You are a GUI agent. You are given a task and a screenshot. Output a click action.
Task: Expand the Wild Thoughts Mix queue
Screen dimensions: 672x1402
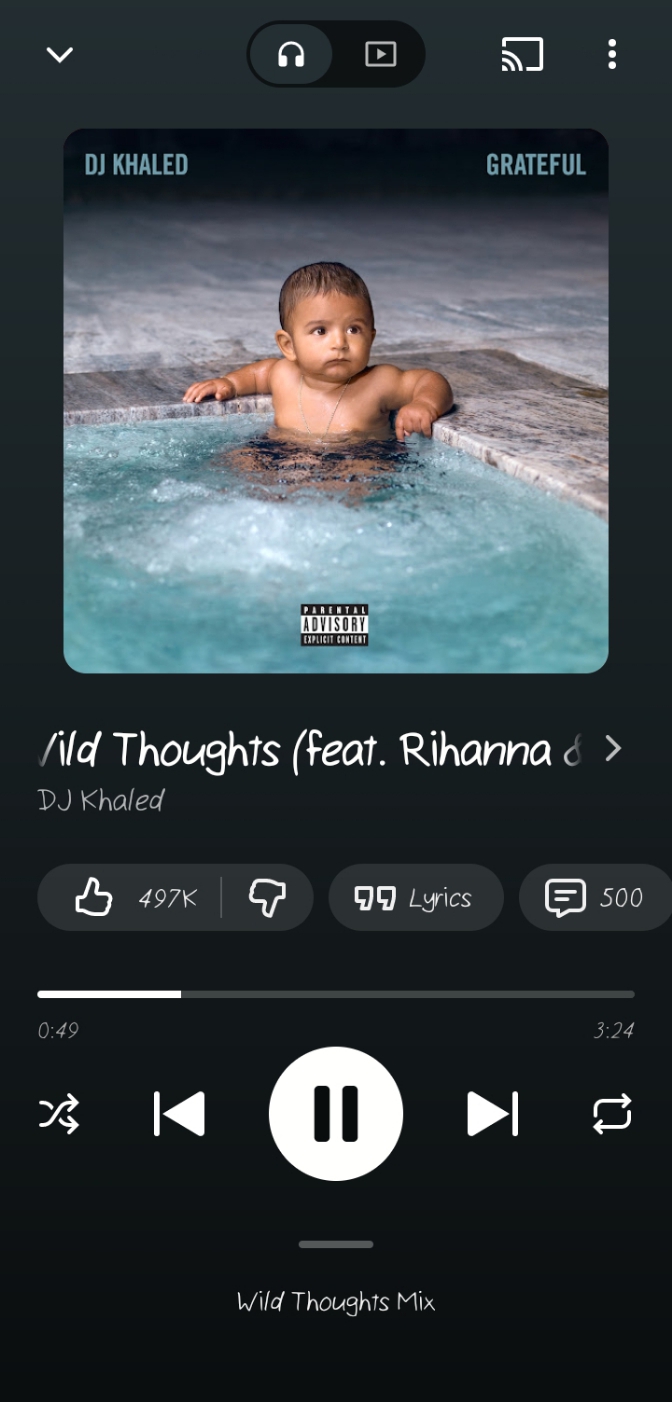click(336, 1302)
